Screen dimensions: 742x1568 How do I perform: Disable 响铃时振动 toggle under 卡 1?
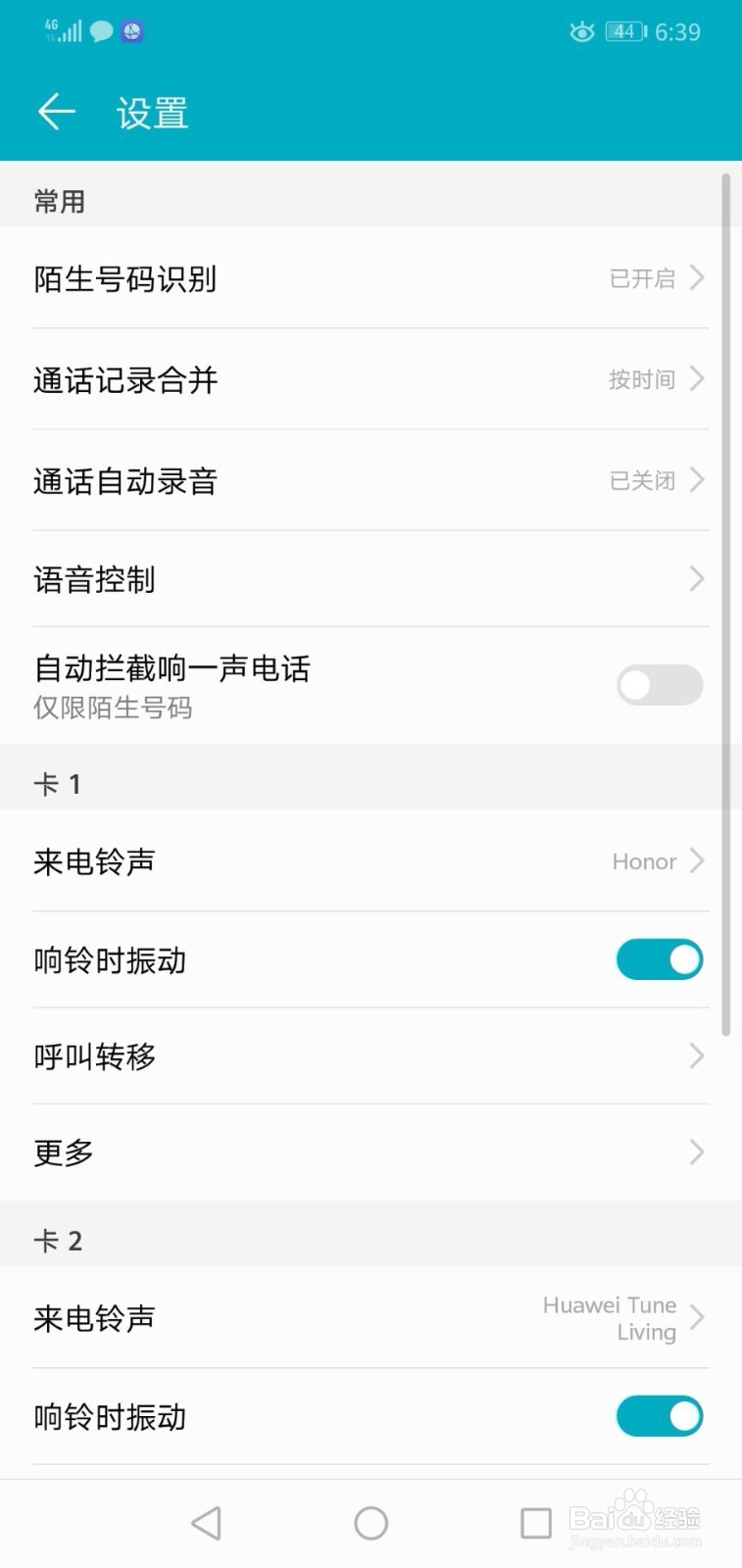tap(659, 959)
